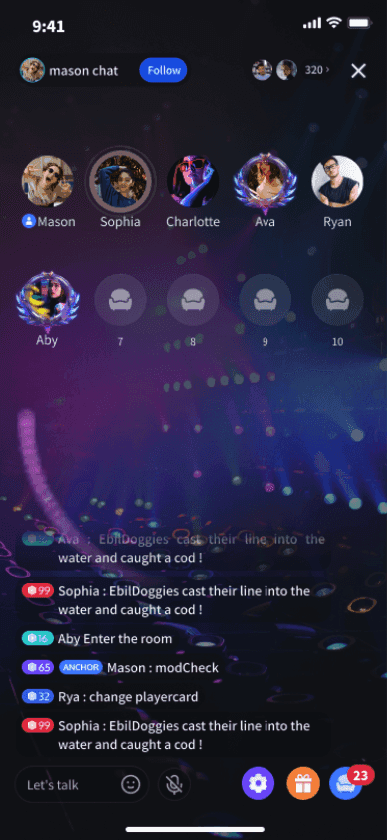Join empty seat number 9

(265, 300)
